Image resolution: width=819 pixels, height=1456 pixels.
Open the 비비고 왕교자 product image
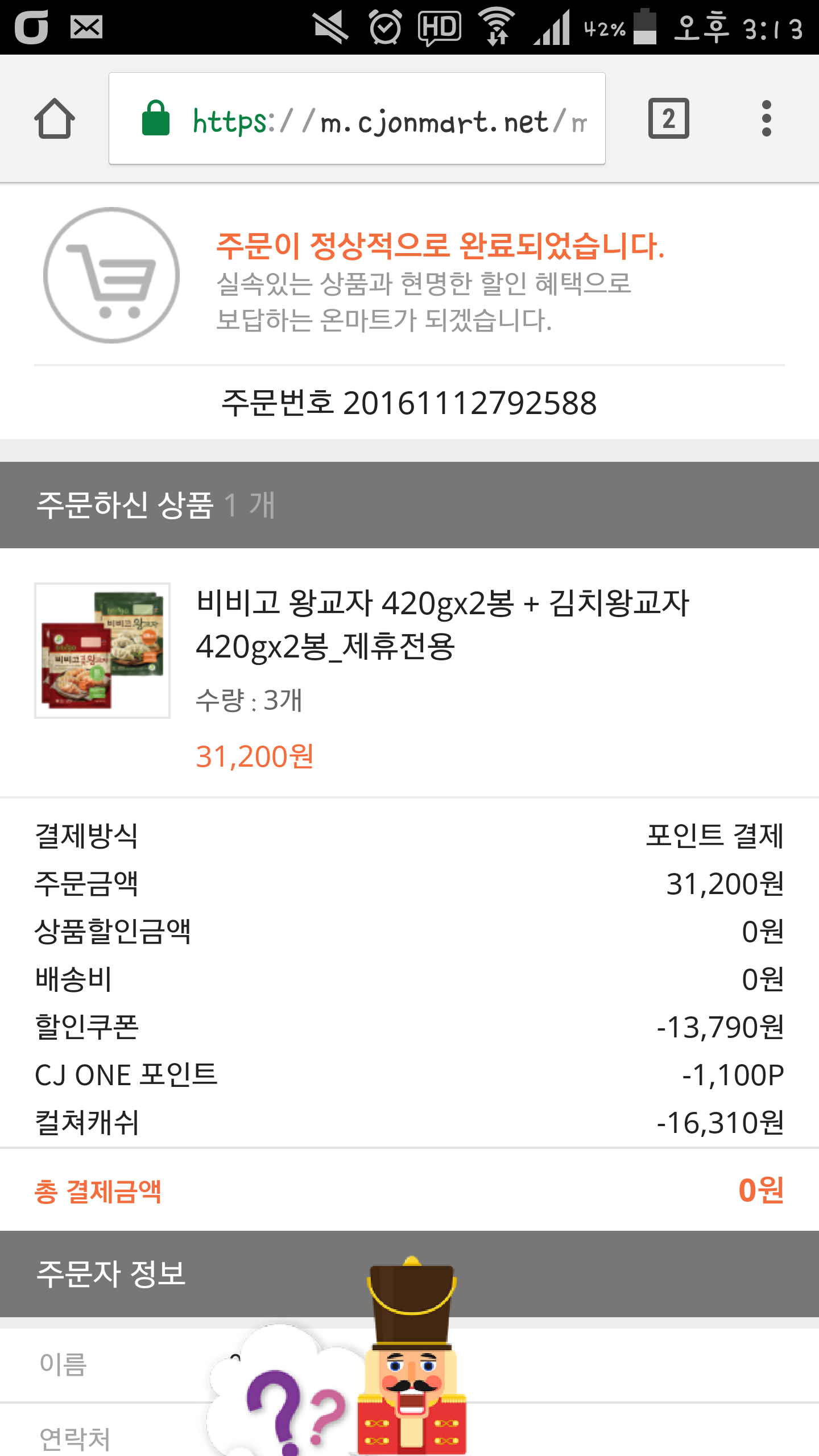[x=102, y=650]
